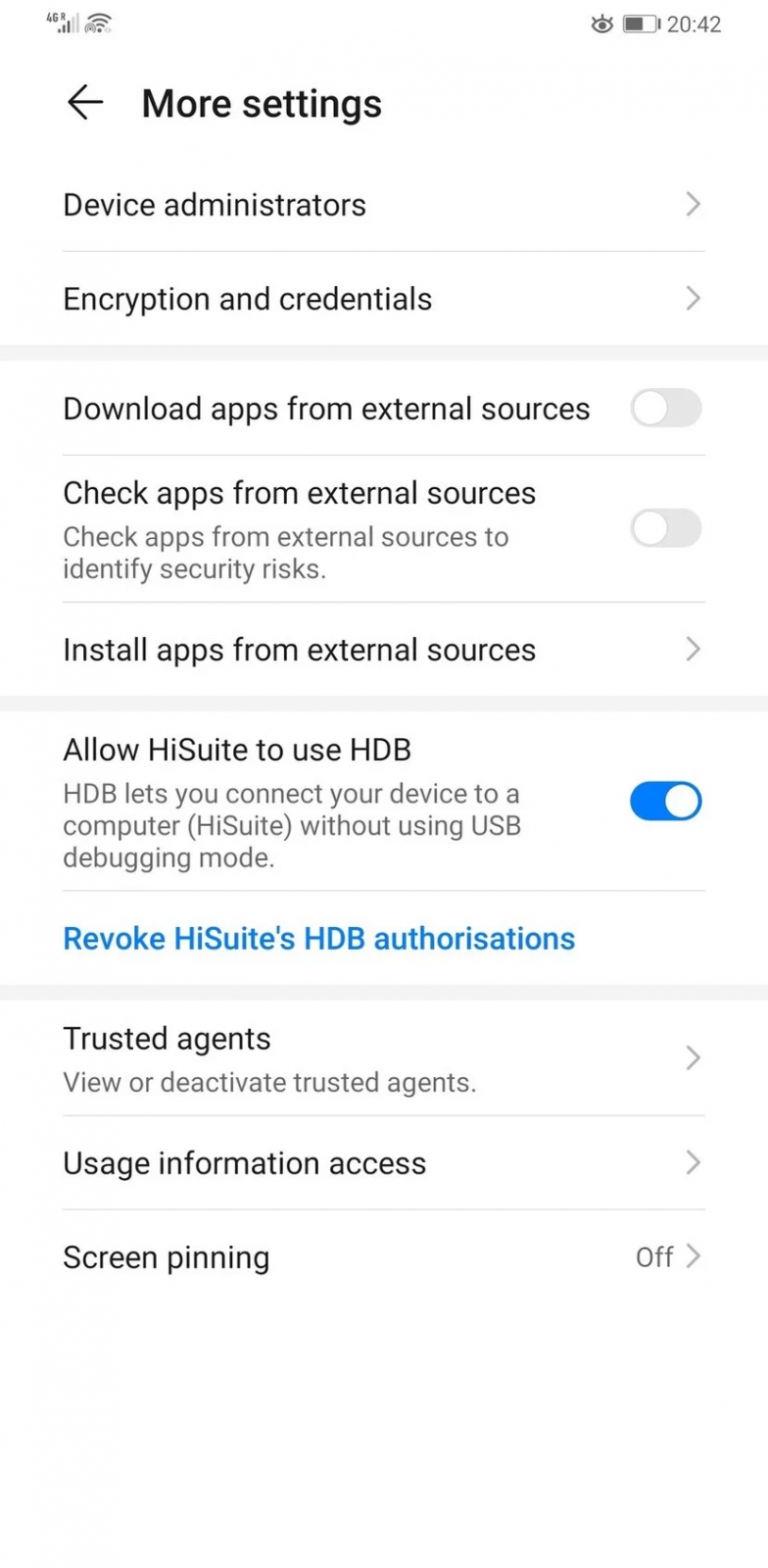Open Trusted agents
768x1568 pixels.
382,1058
